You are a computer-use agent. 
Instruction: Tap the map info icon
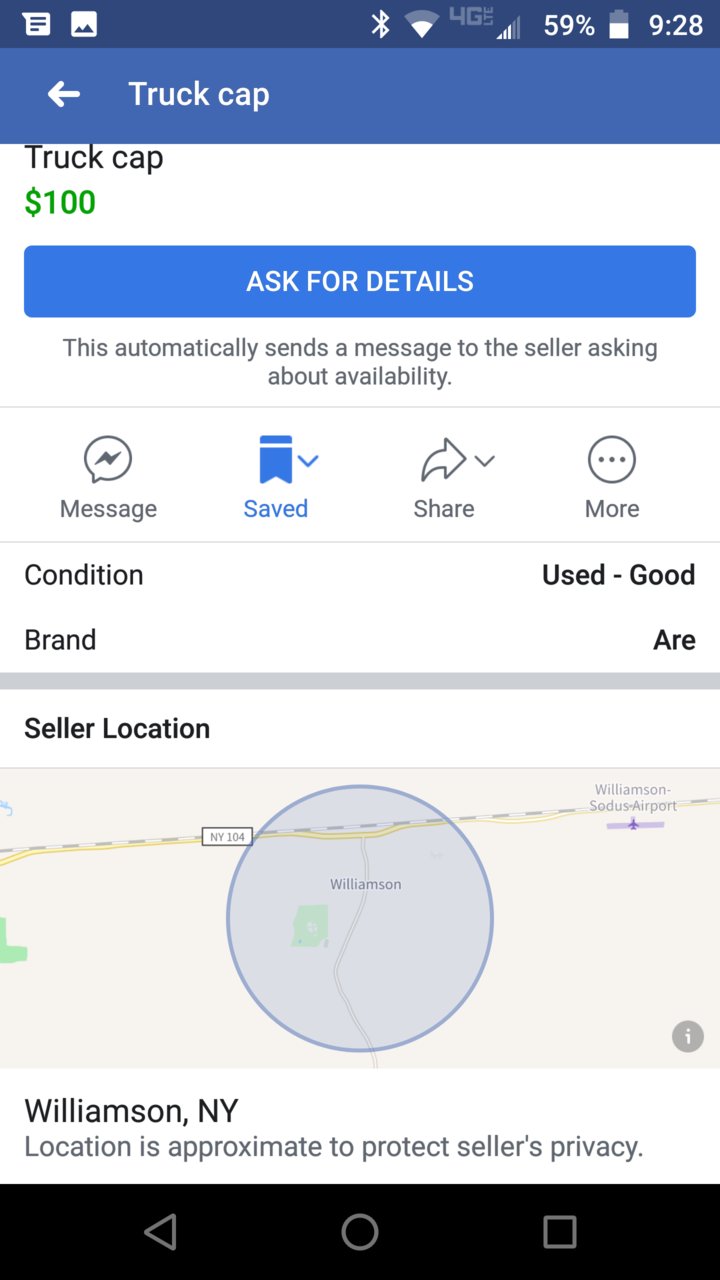688,1036
